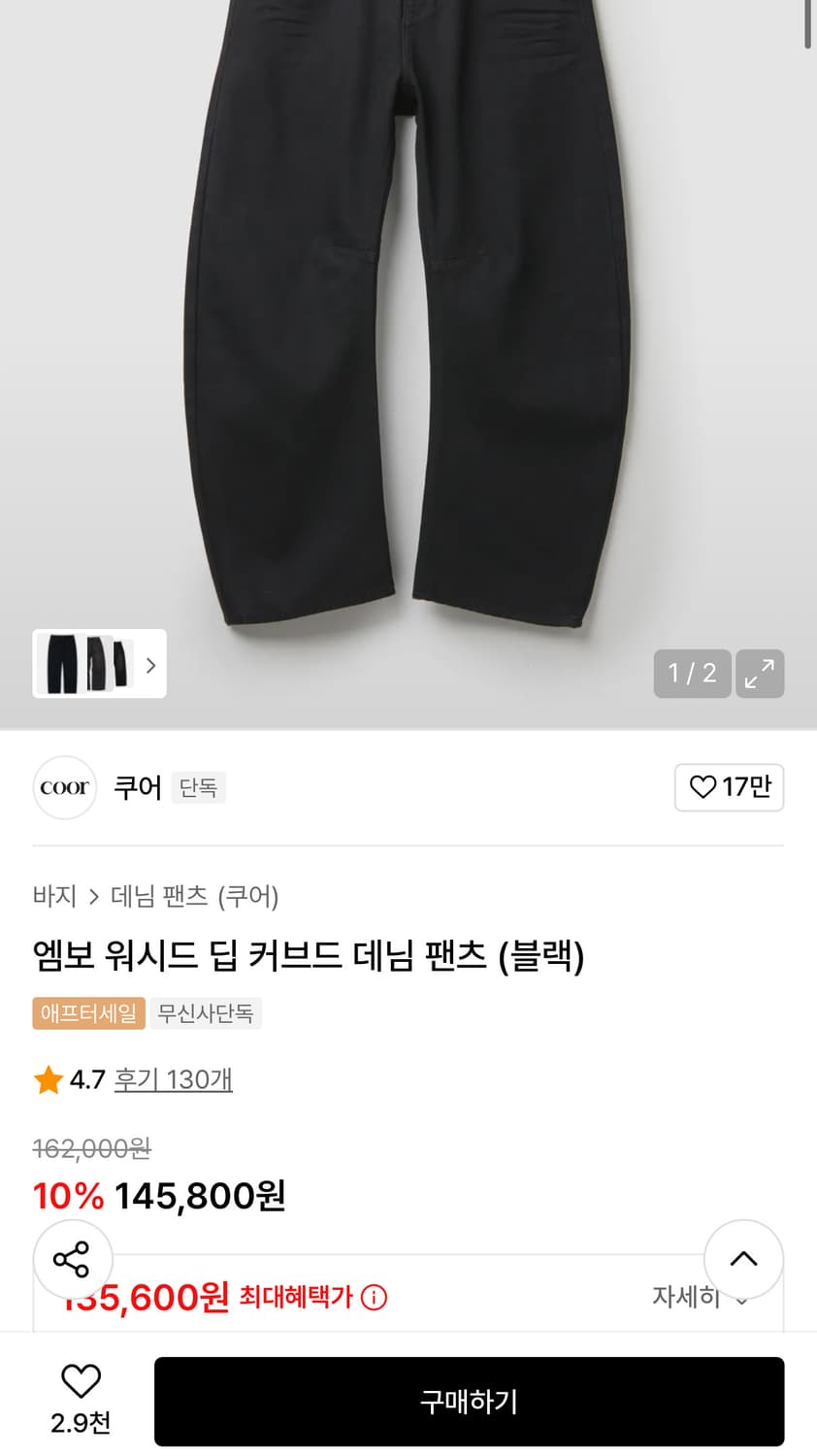Tap the coor brand logo circle
This screenshot has width=817, height=1456.
(64, 787)
